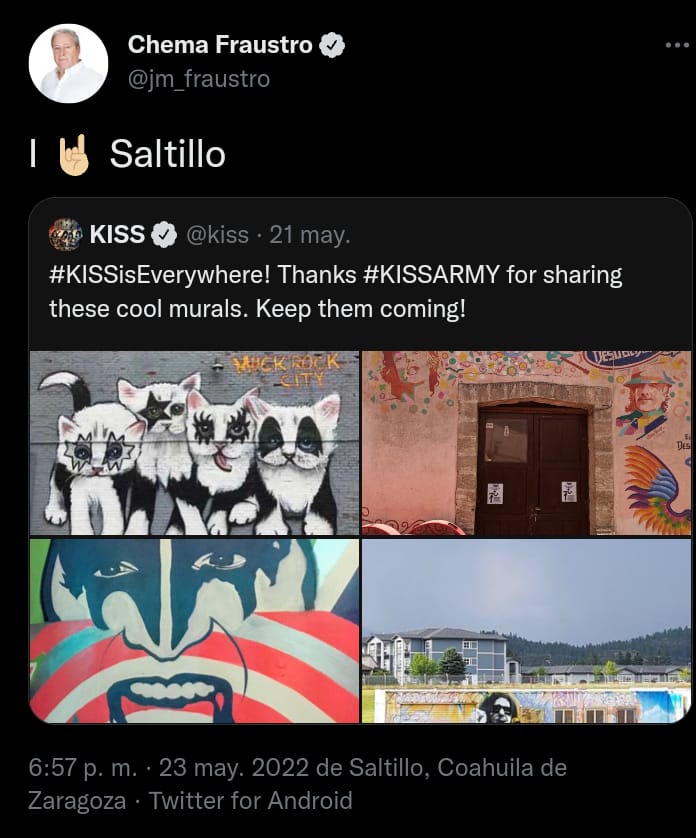Image resolution: width=696 pixels, height=838 pixels.
Task: Open Chema Fraustro's profile picture
Action: (x=68, y=63)
